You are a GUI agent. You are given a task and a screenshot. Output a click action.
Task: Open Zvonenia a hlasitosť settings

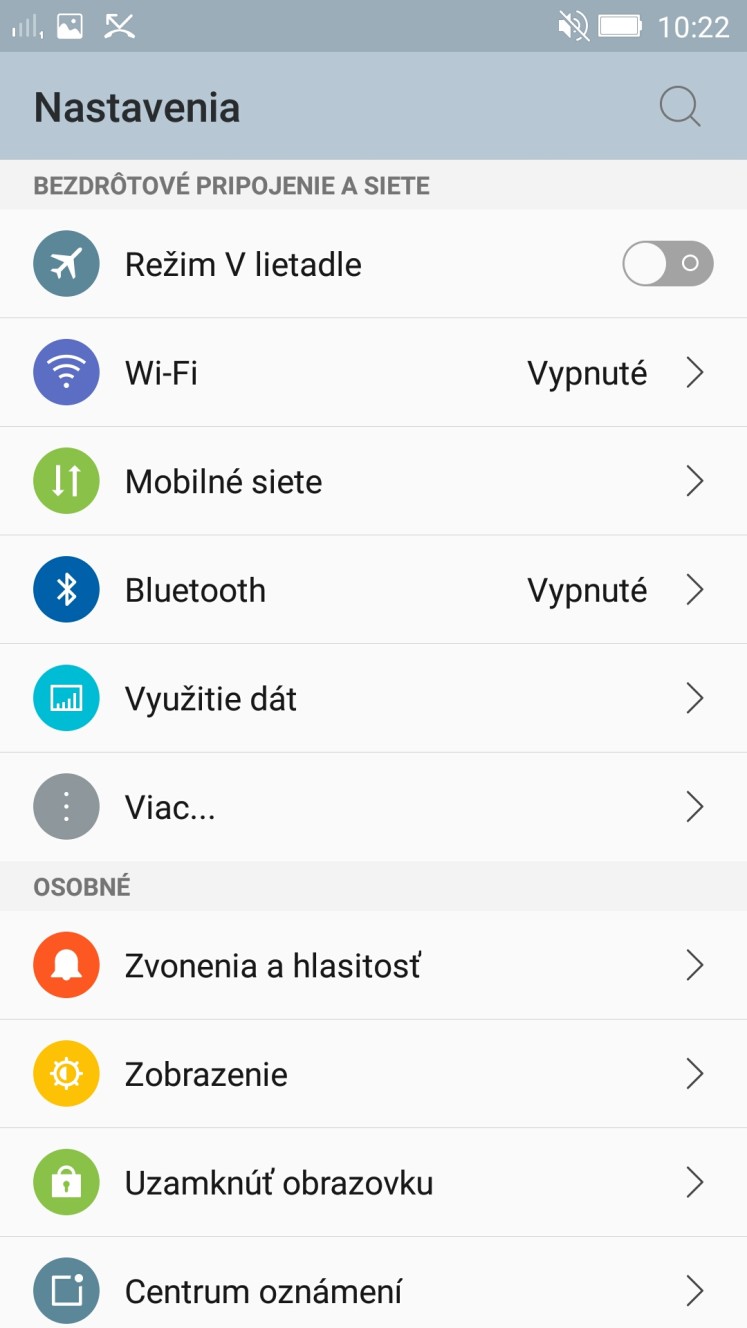point(373,965)
